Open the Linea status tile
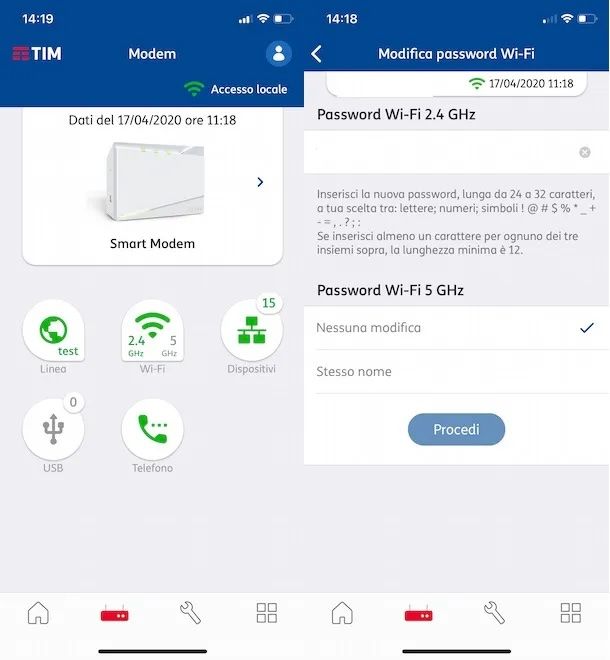Screen dimensions: 610x660 coord(54,332)
